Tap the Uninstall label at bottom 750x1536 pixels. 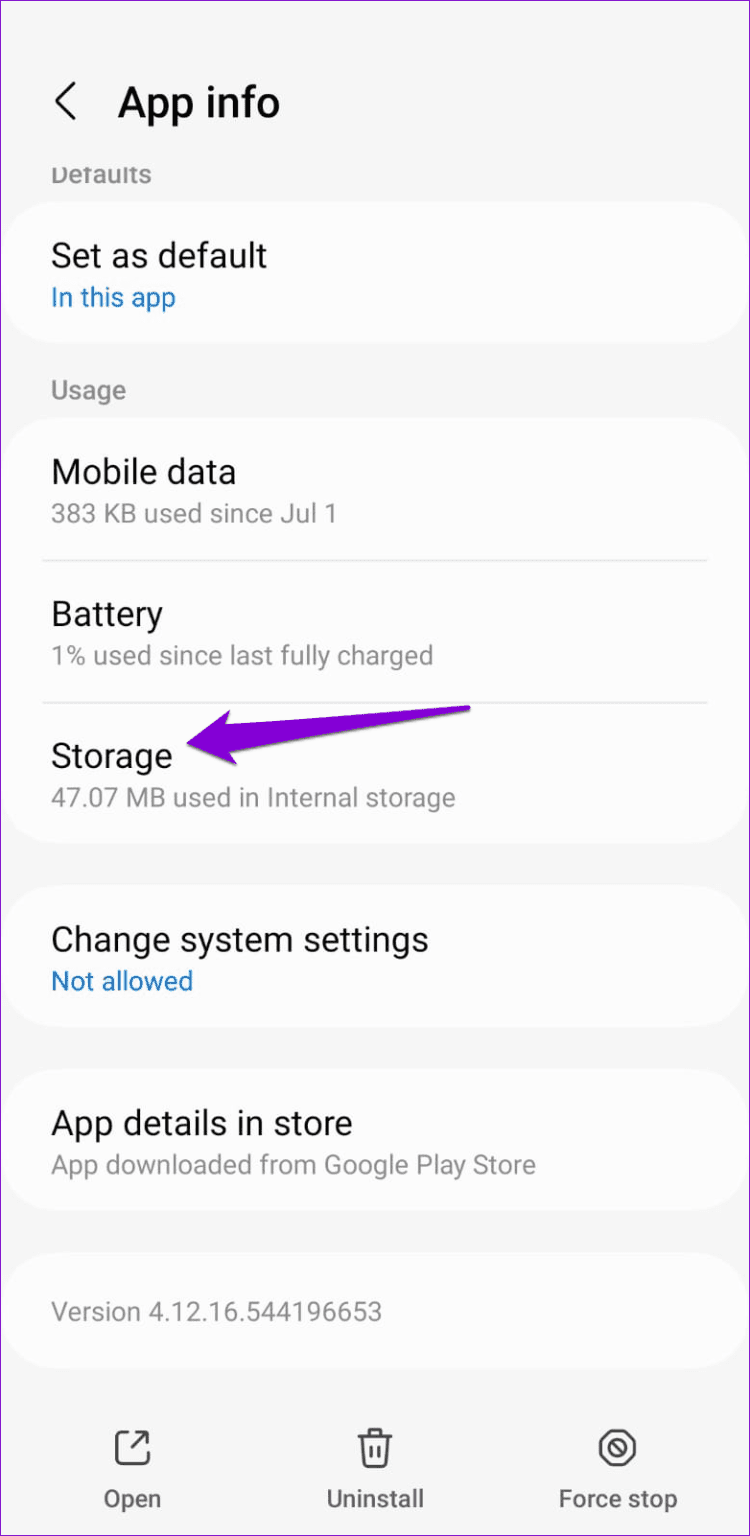pyautogui.click(x=374, y=1498)
